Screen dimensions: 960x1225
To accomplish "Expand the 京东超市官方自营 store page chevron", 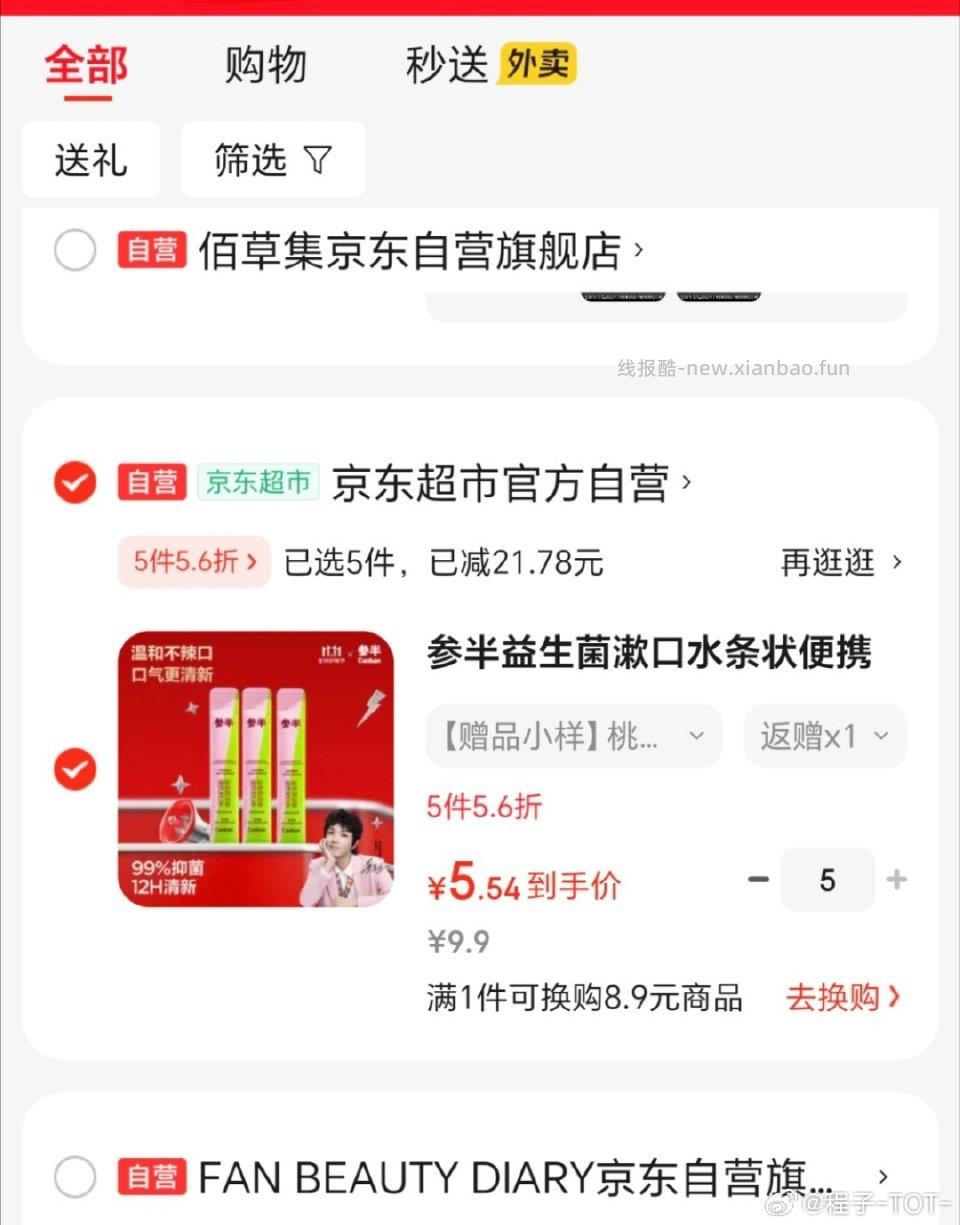I will pos(686,482).
